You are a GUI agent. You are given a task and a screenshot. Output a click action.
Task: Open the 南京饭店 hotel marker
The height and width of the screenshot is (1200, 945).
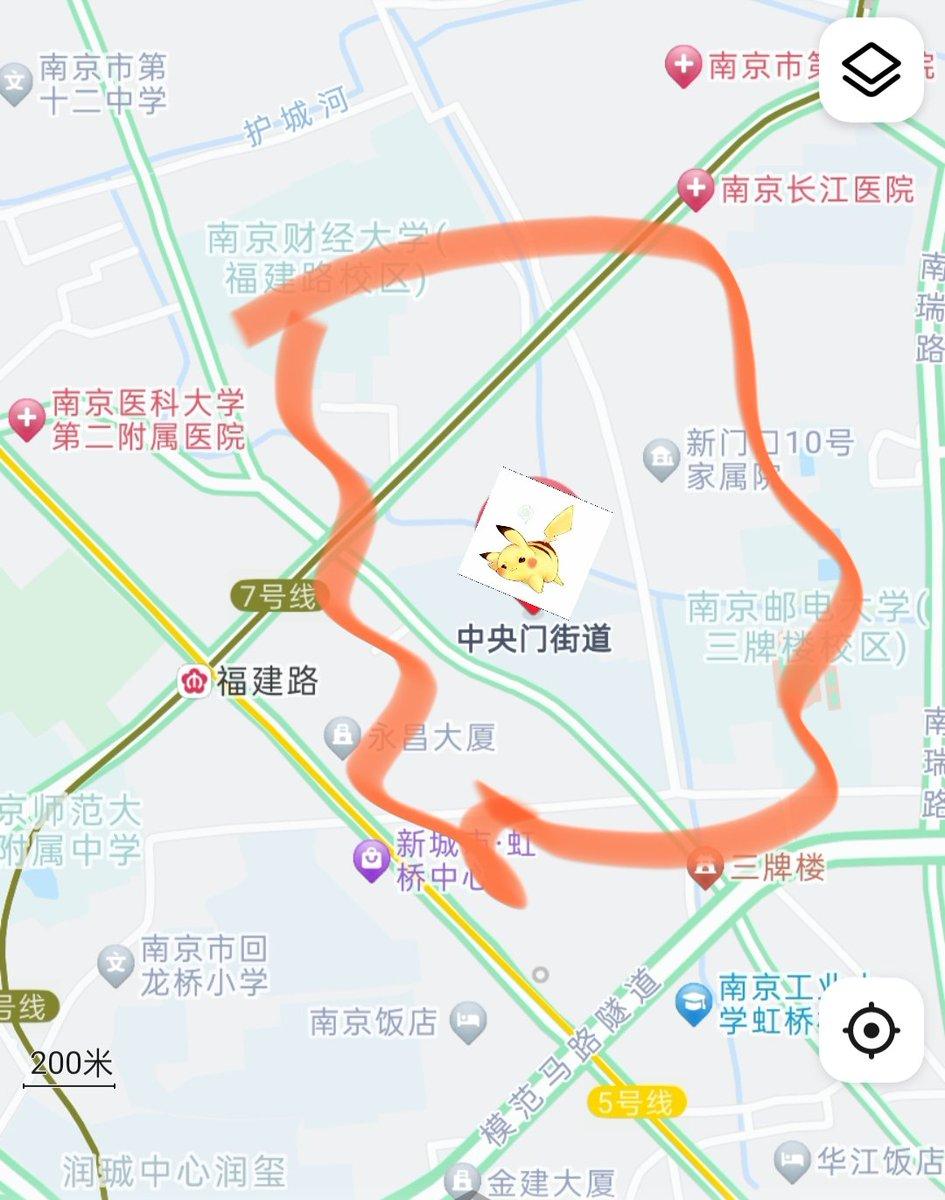click(x=467, y=1021)
